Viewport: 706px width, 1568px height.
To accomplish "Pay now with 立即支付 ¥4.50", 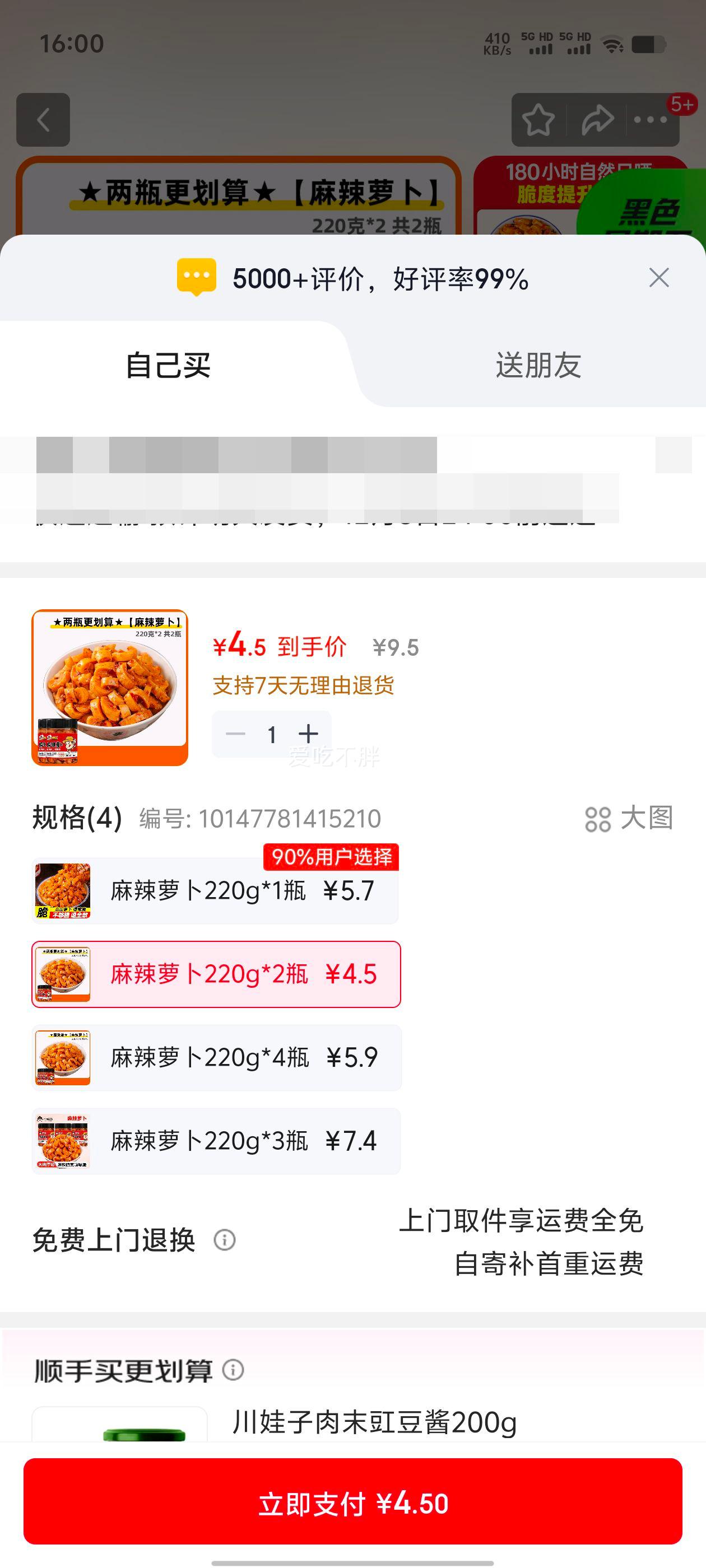I will pos(352,1504).
